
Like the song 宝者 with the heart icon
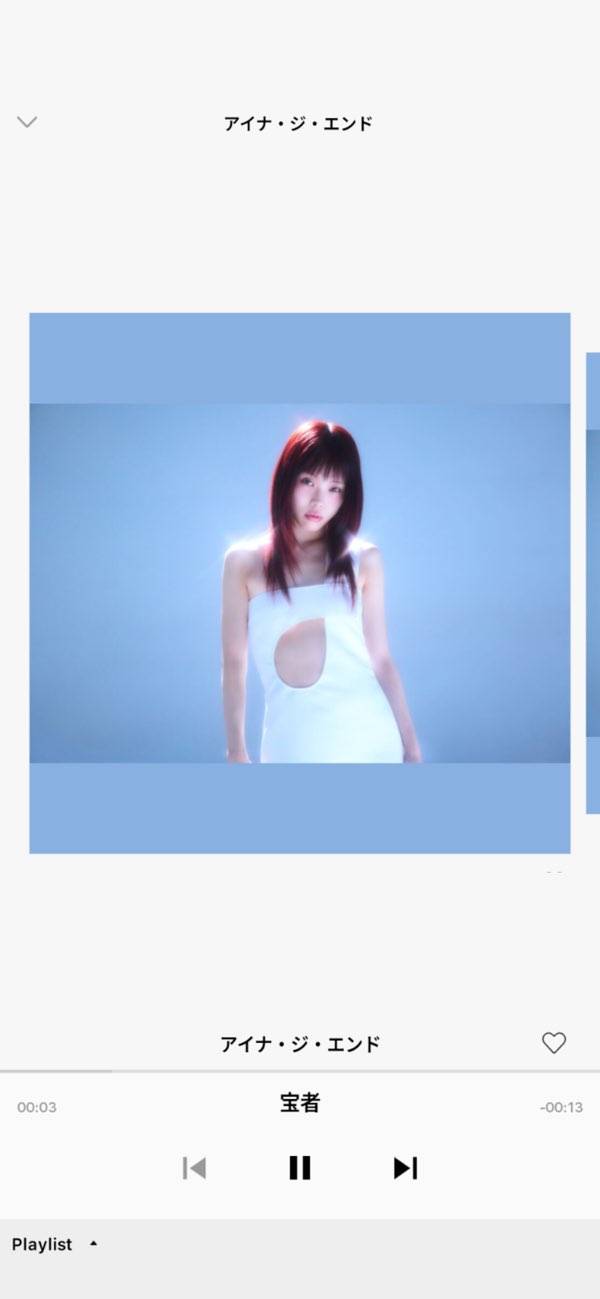[x=554, y=1043]
